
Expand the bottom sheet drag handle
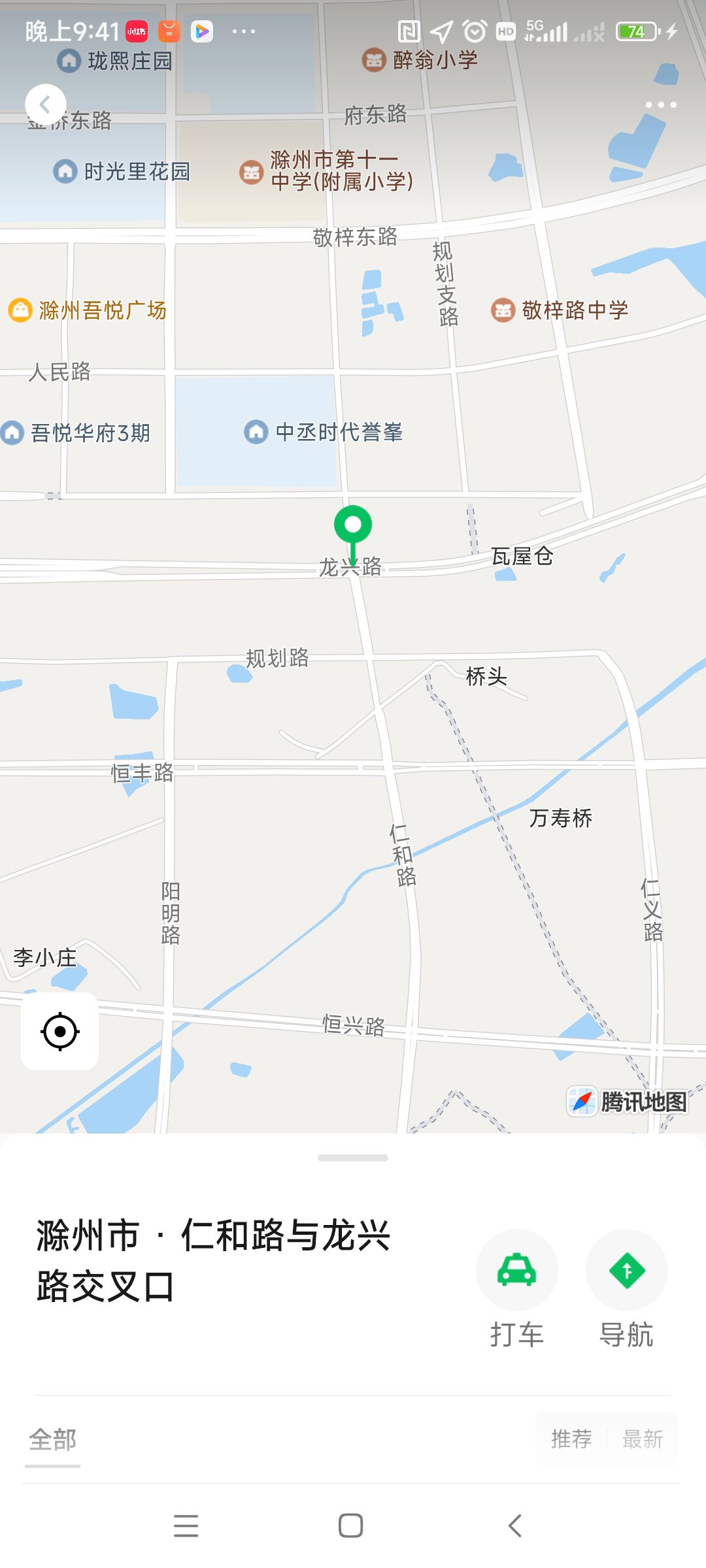click(353, 1158)
